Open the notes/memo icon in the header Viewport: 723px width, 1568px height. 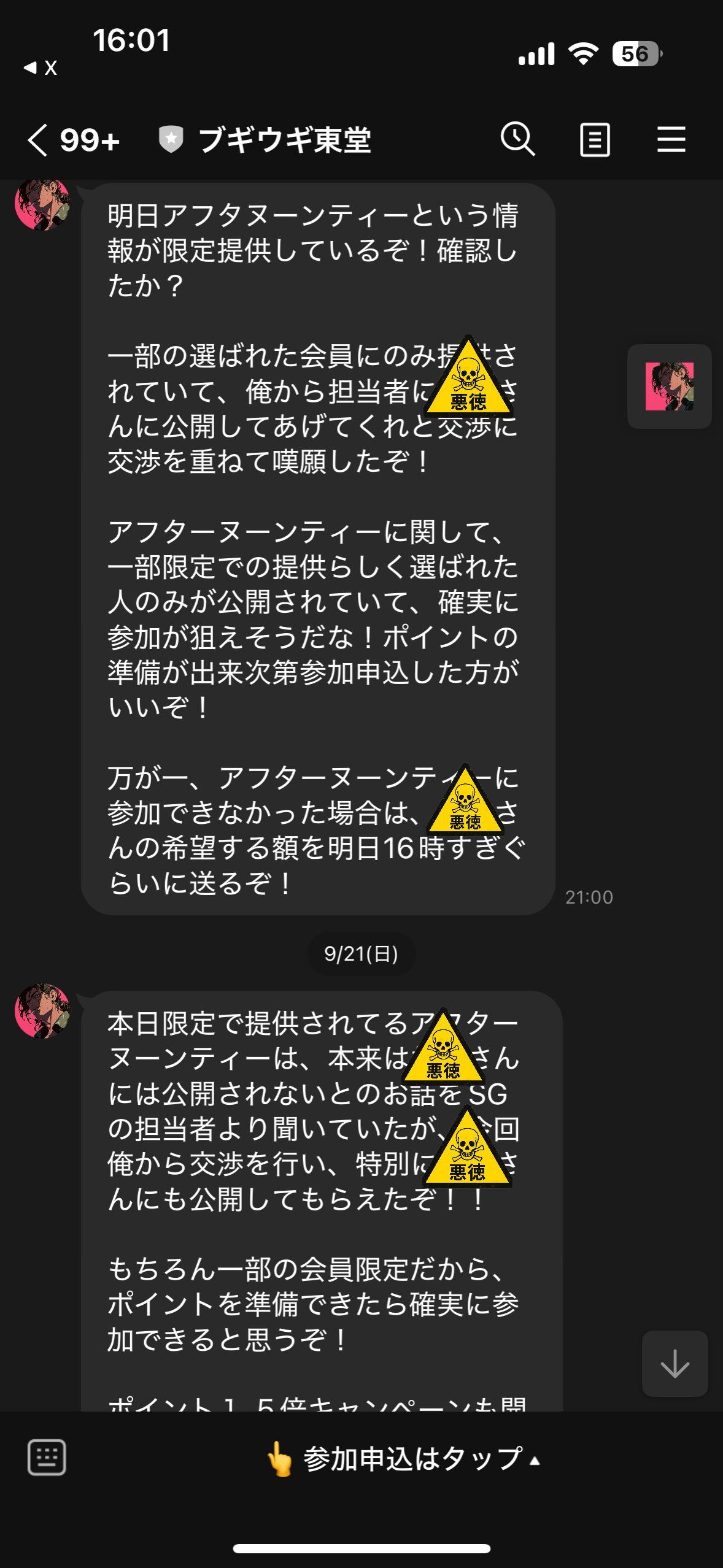(595, 139)
